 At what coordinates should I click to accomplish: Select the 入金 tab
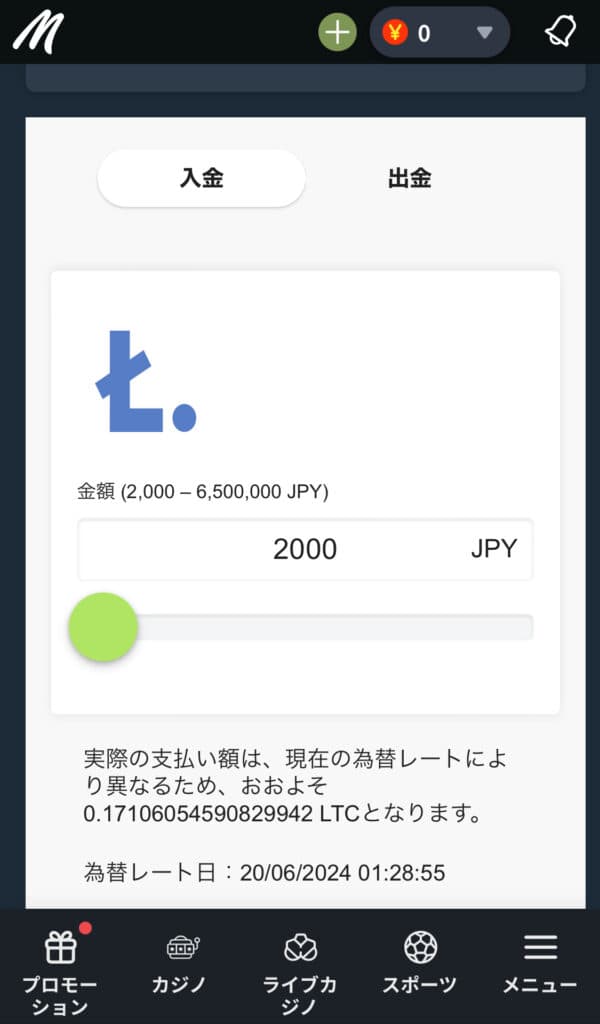(x=201, y=178)
